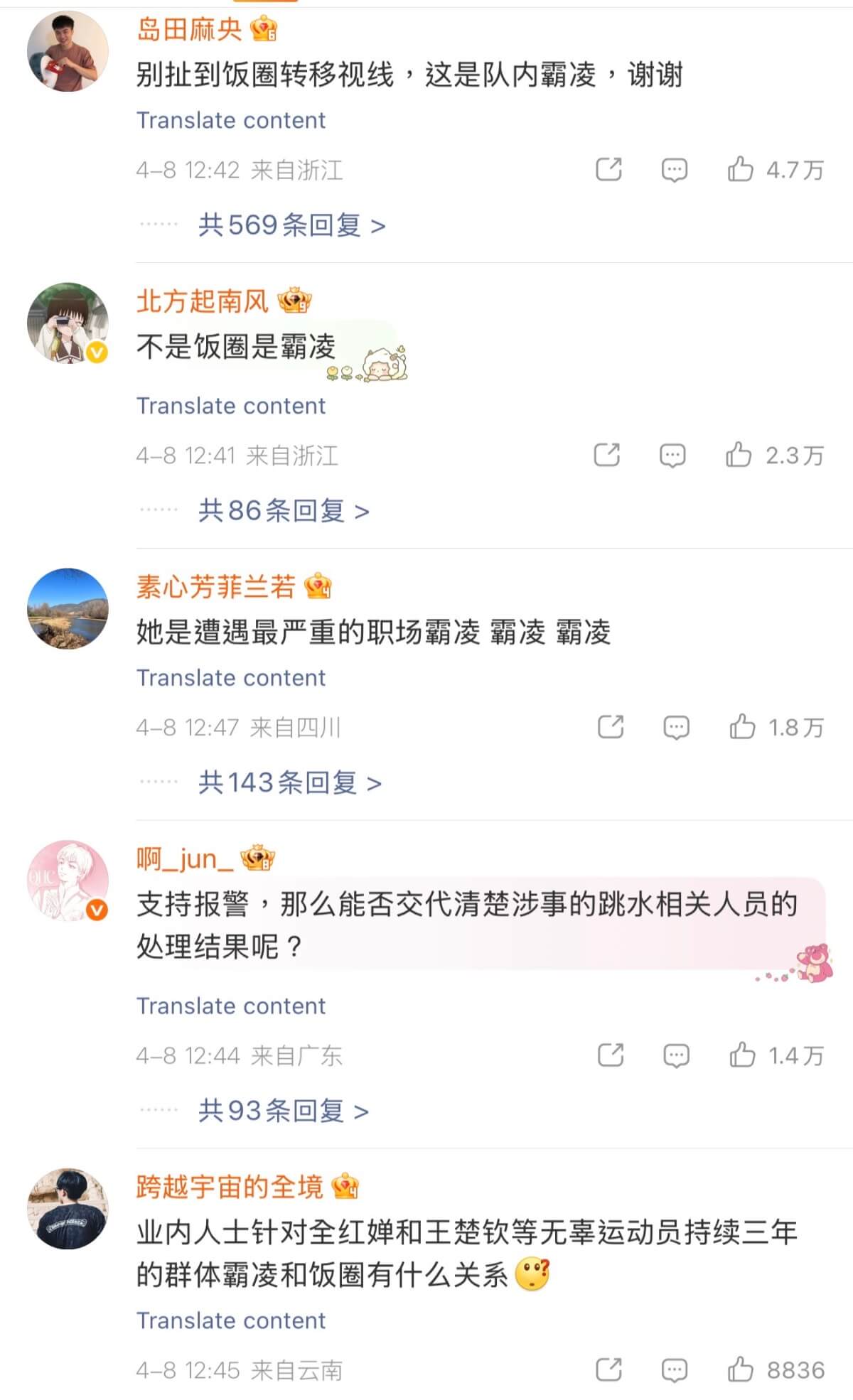The height and width of the screenshot is (1400, 853).
Task: Open 北方起南风's profile avatar
Action: [68, 323]
